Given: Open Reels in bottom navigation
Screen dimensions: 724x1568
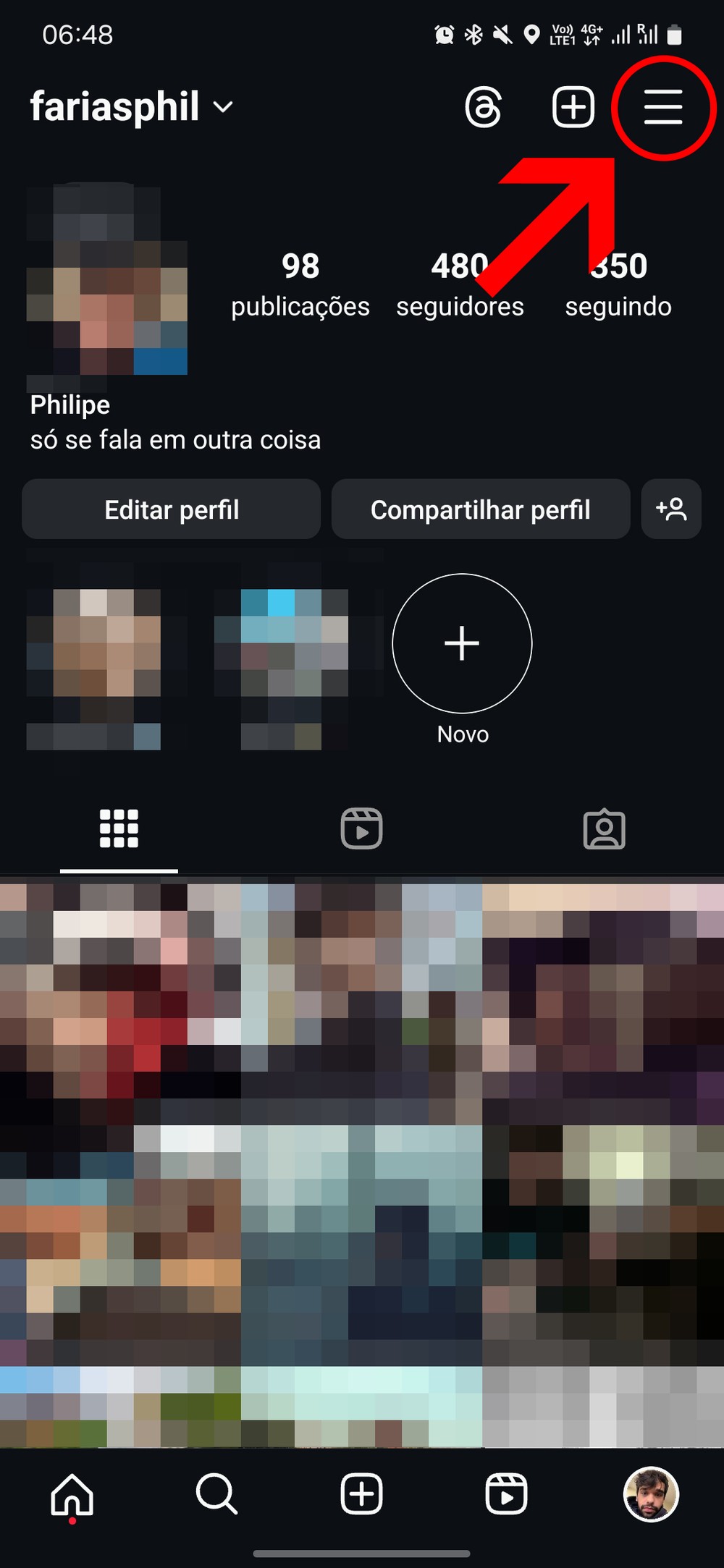Looking at the screenshot, I should 506,1494.
